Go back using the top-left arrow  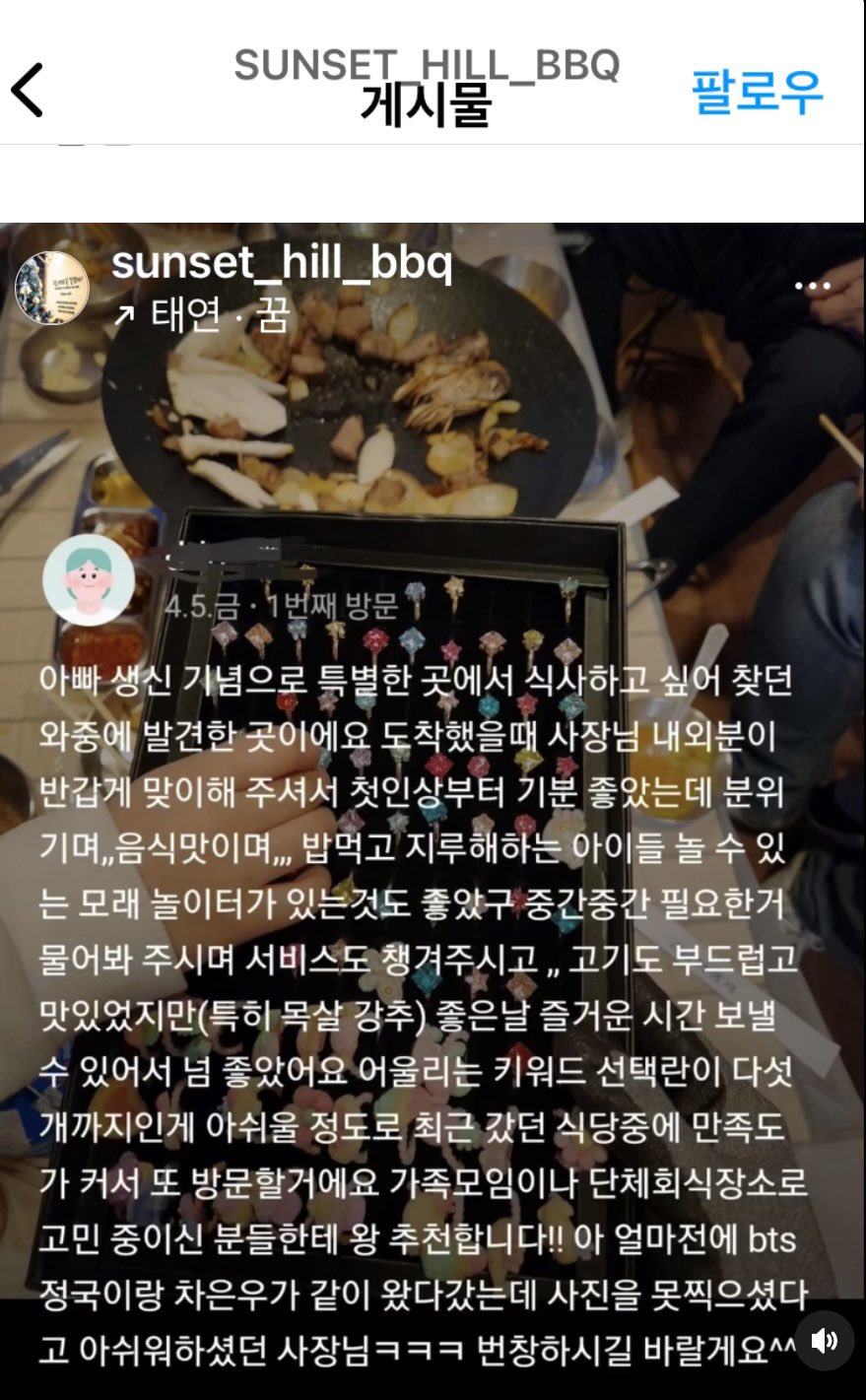(28, 90)
